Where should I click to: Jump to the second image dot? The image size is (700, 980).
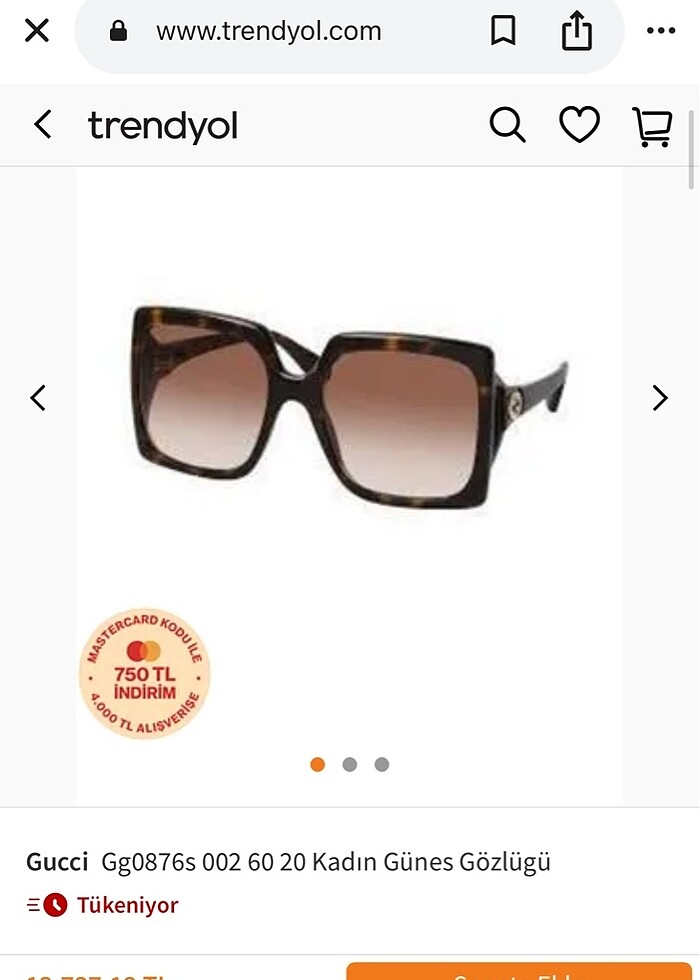click(x=349, y=765)
